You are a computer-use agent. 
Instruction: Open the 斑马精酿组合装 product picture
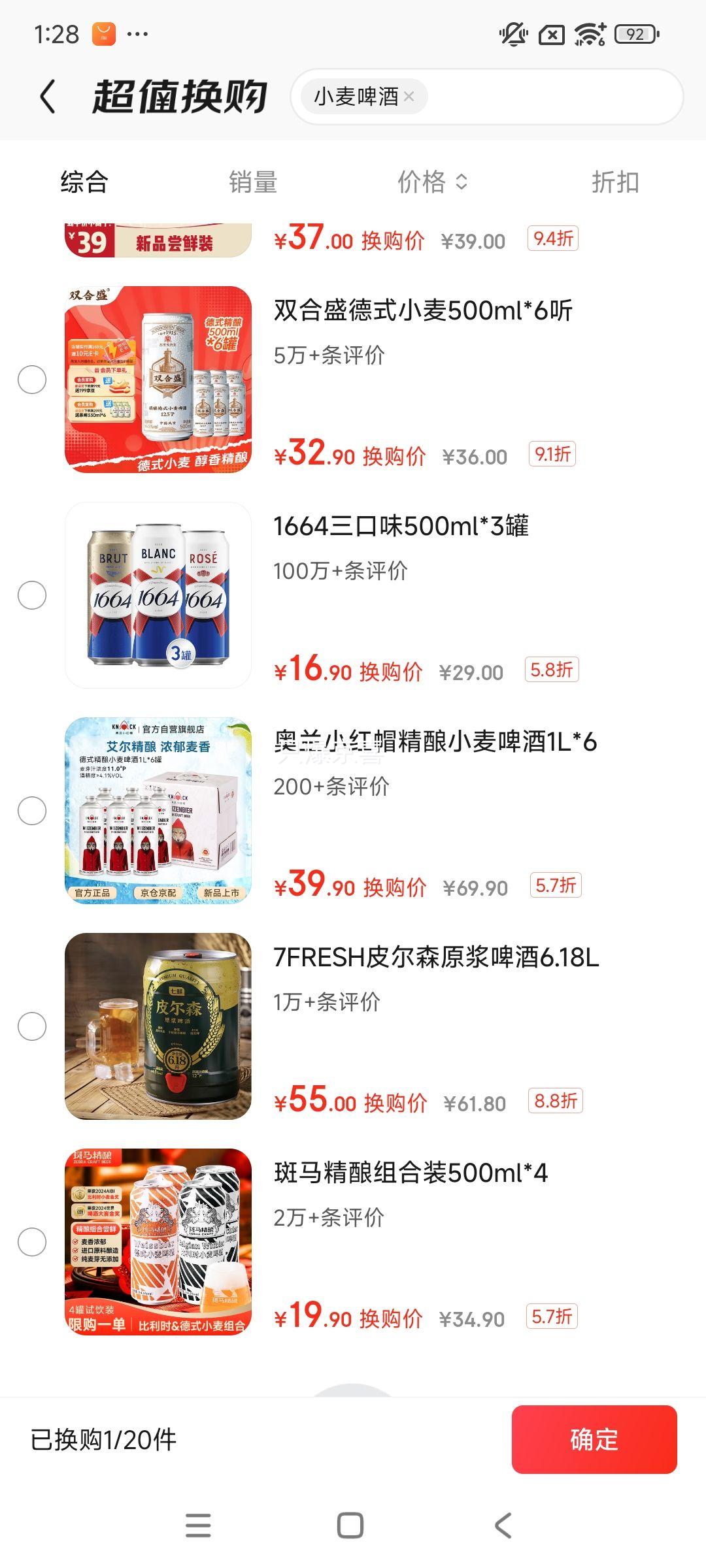coord(158,1242)
